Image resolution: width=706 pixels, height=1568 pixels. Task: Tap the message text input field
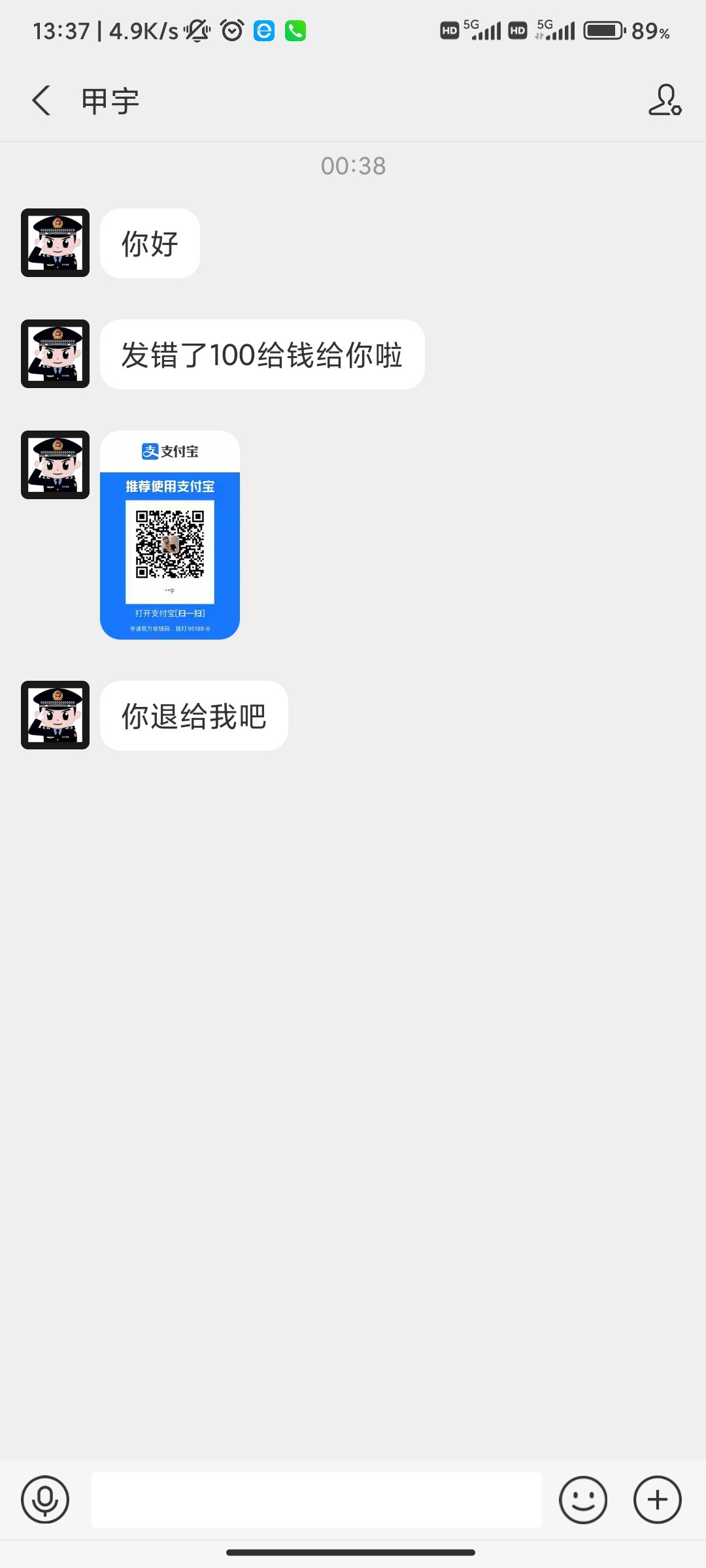316,1499
